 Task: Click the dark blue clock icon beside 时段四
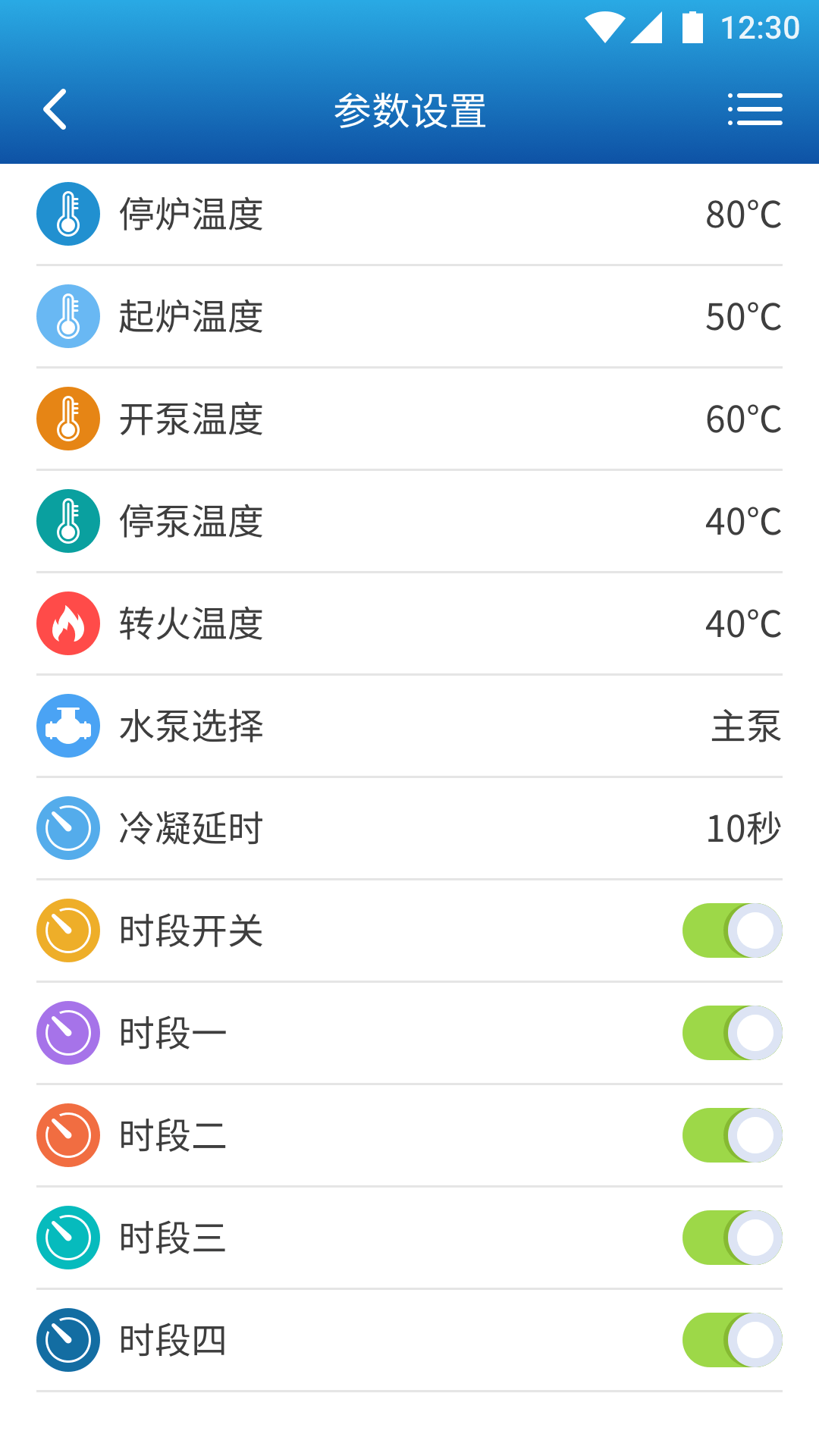tap(67, 1340)
